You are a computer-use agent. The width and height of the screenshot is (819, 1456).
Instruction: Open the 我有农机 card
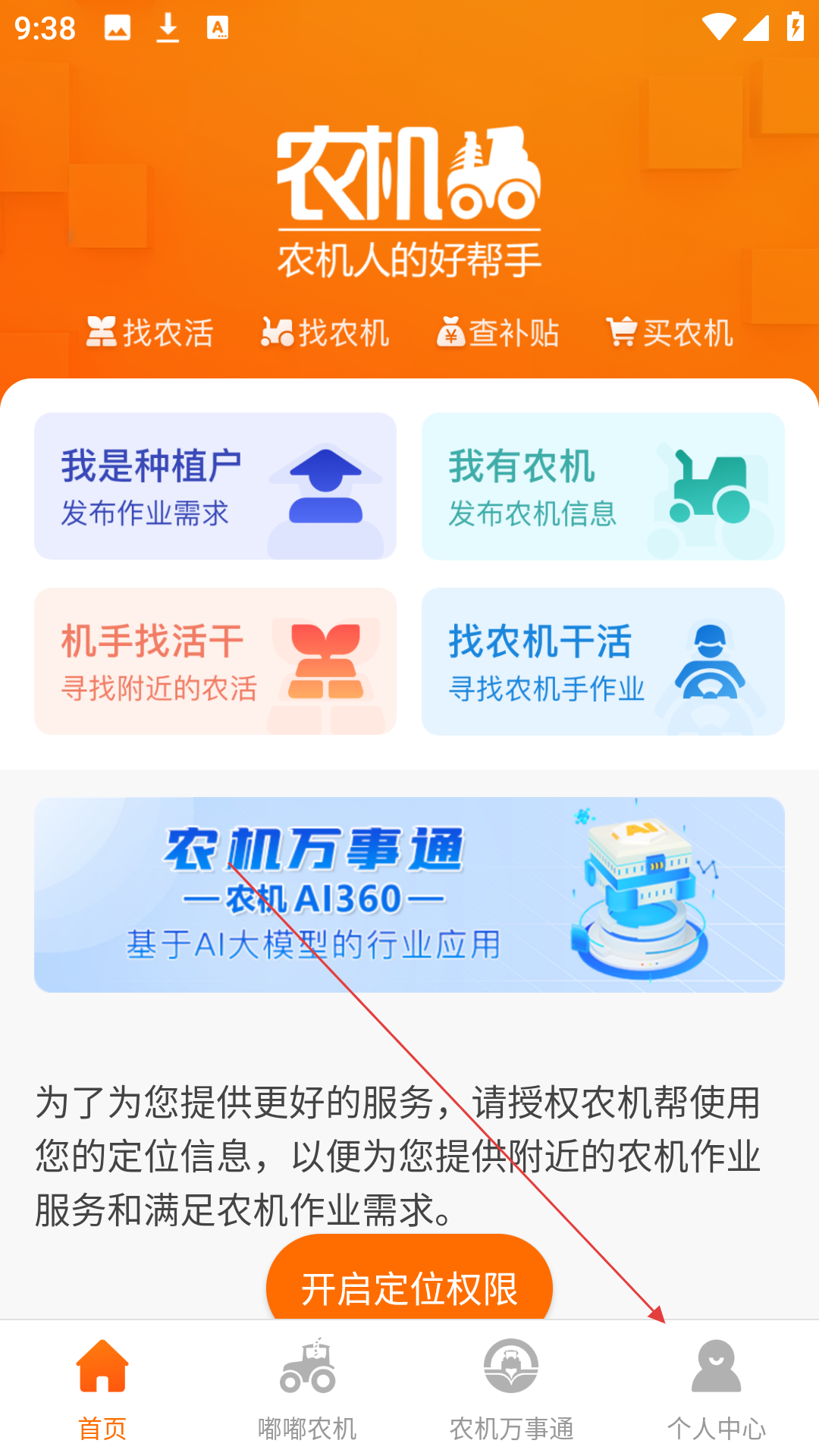point(603,486)
